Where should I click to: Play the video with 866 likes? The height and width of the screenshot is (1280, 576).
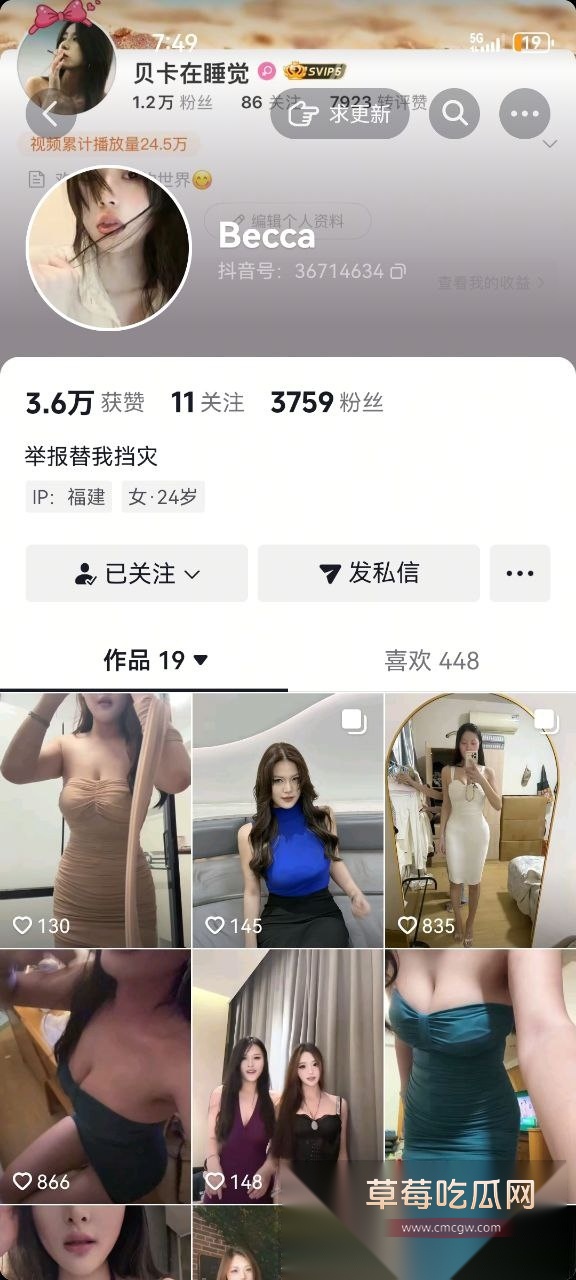pyautogui.click(x=95, y=1077)
